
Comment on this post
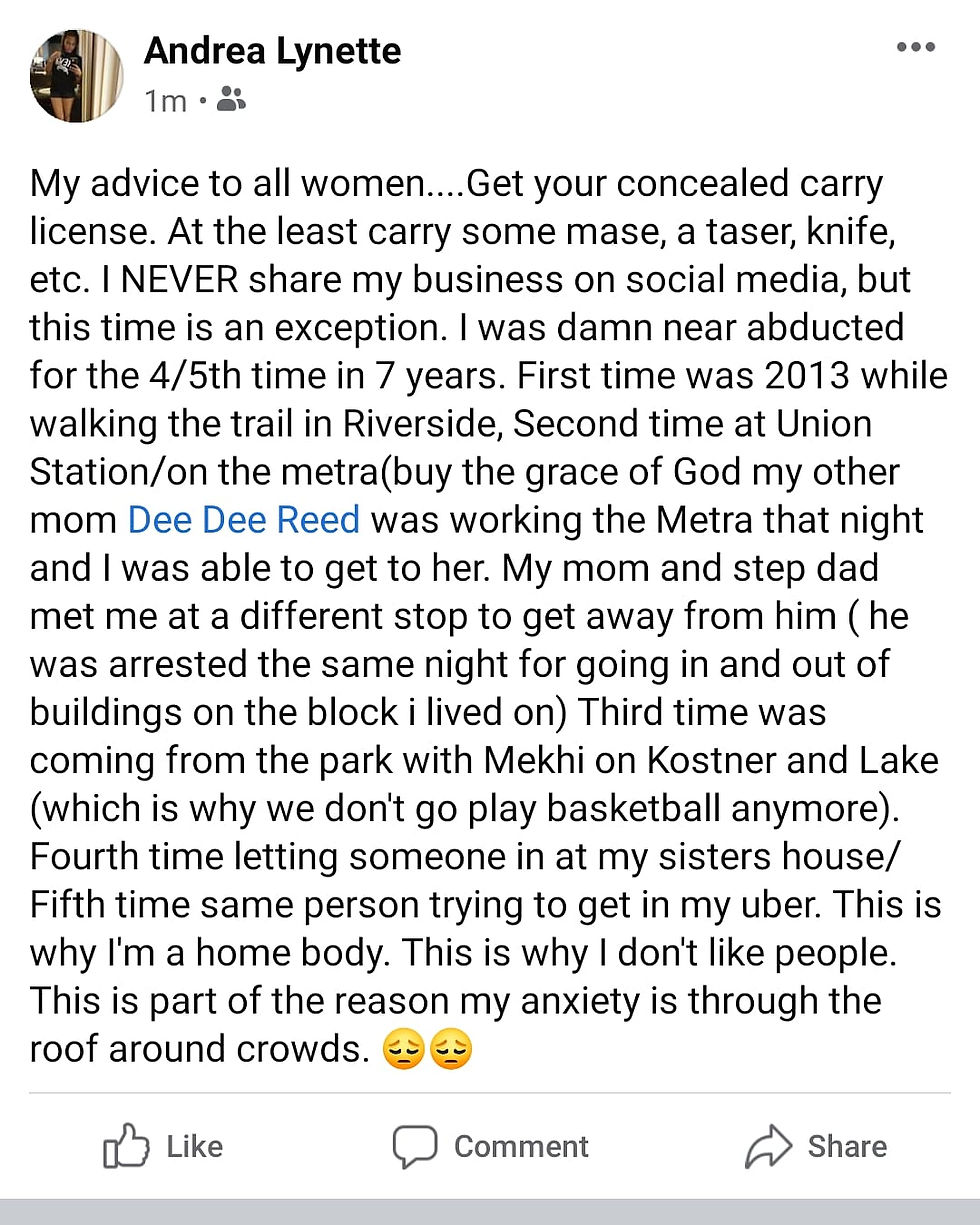click(x=490, y=1146)
